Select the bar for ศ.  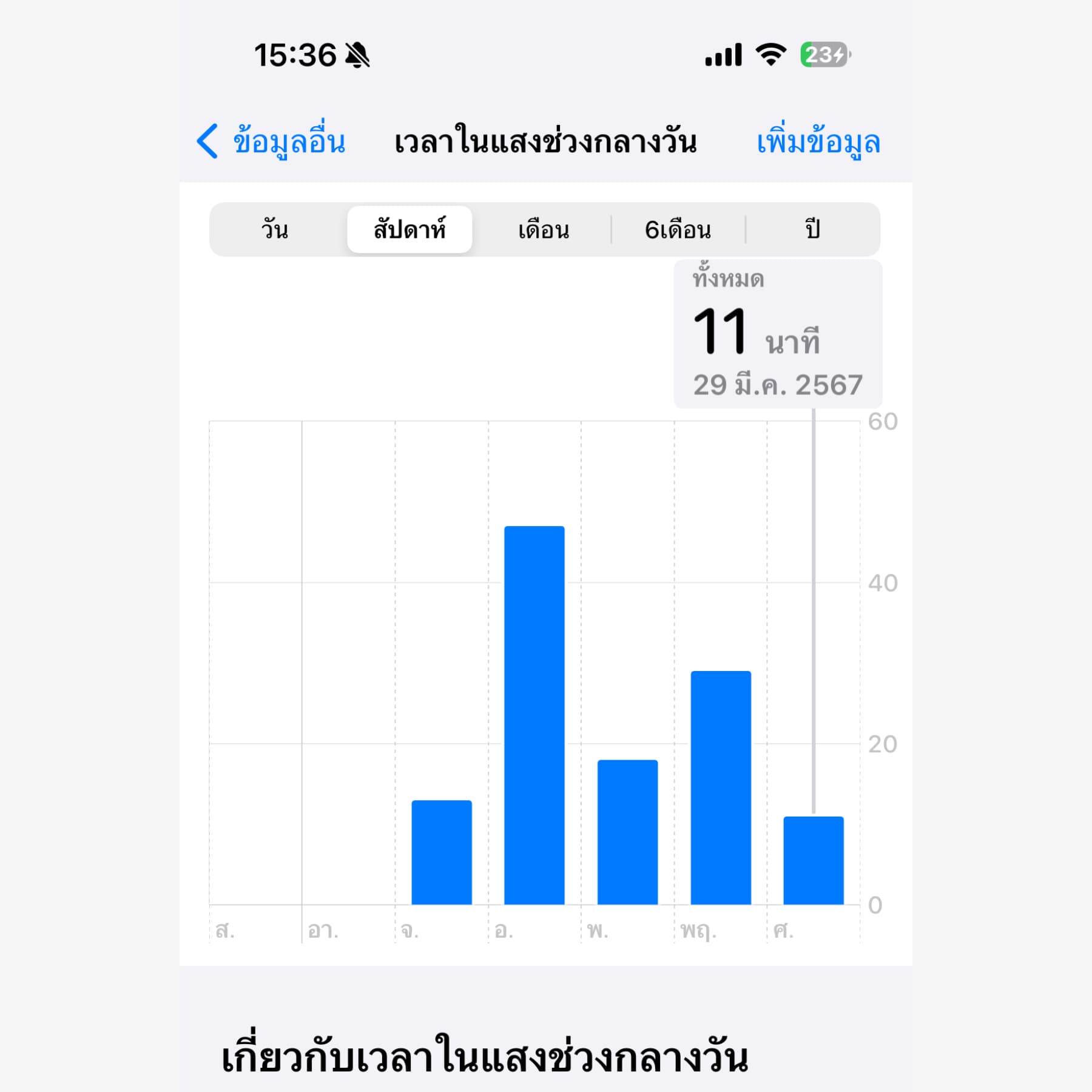814,860
